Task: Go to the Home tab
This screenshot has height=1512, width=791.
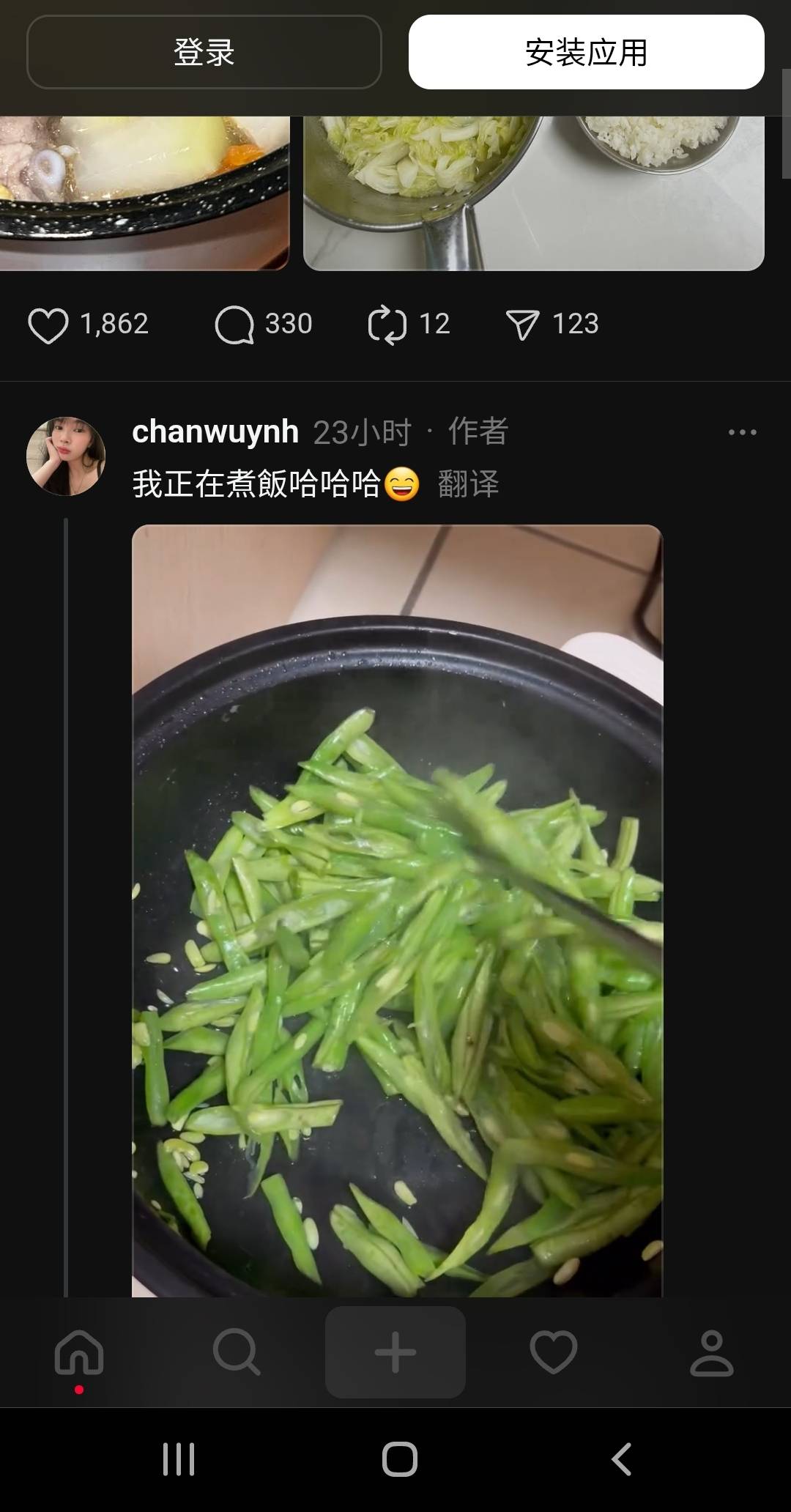Action: [x=79, y=1352]
